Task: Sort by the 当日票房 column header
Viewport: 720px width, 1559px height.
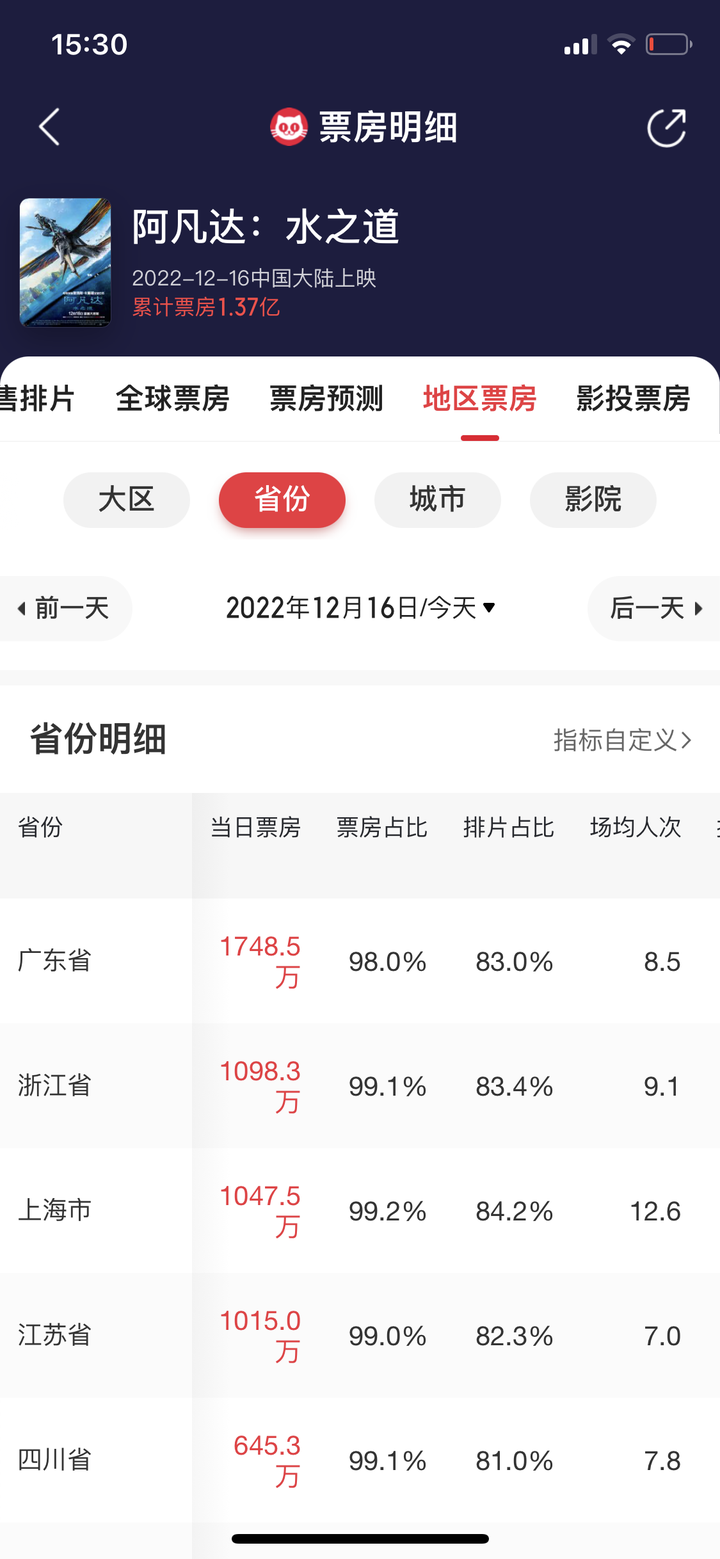Action: click(255, 828)
